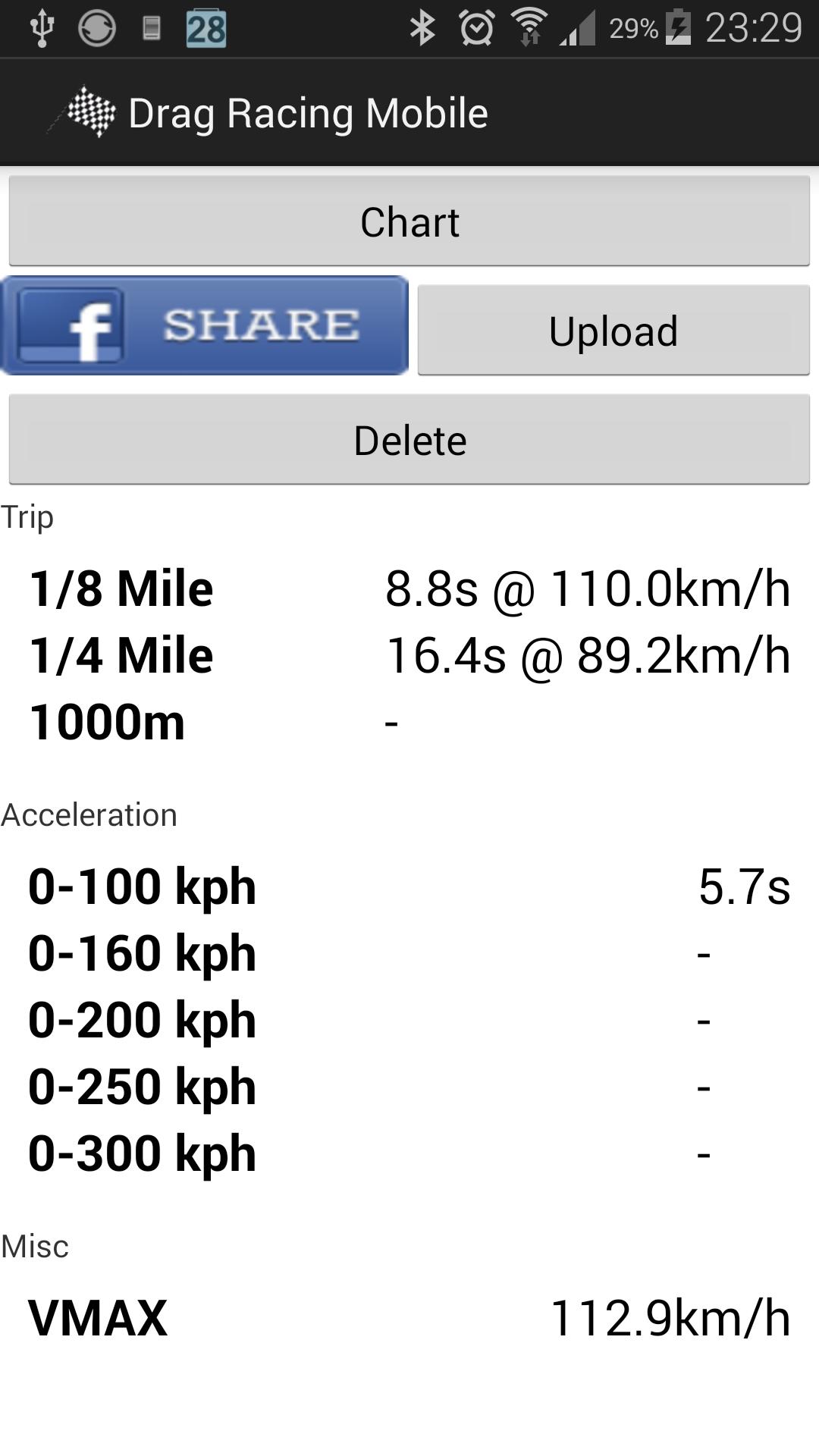This screenshot has width=819, height=1456.
Task: Open the Chart view
Action: click(409, 221)
